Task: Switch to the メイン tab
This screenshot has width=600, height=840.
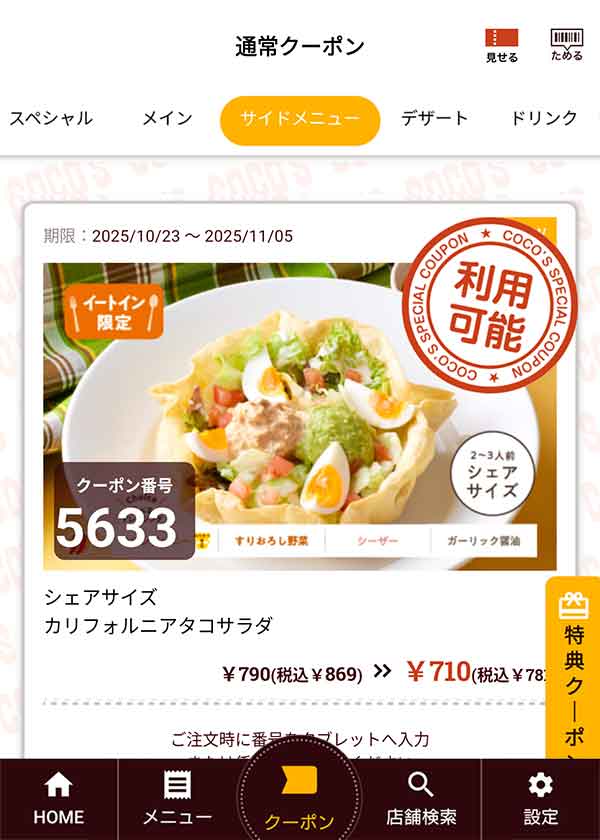Action: pos(167,118)
